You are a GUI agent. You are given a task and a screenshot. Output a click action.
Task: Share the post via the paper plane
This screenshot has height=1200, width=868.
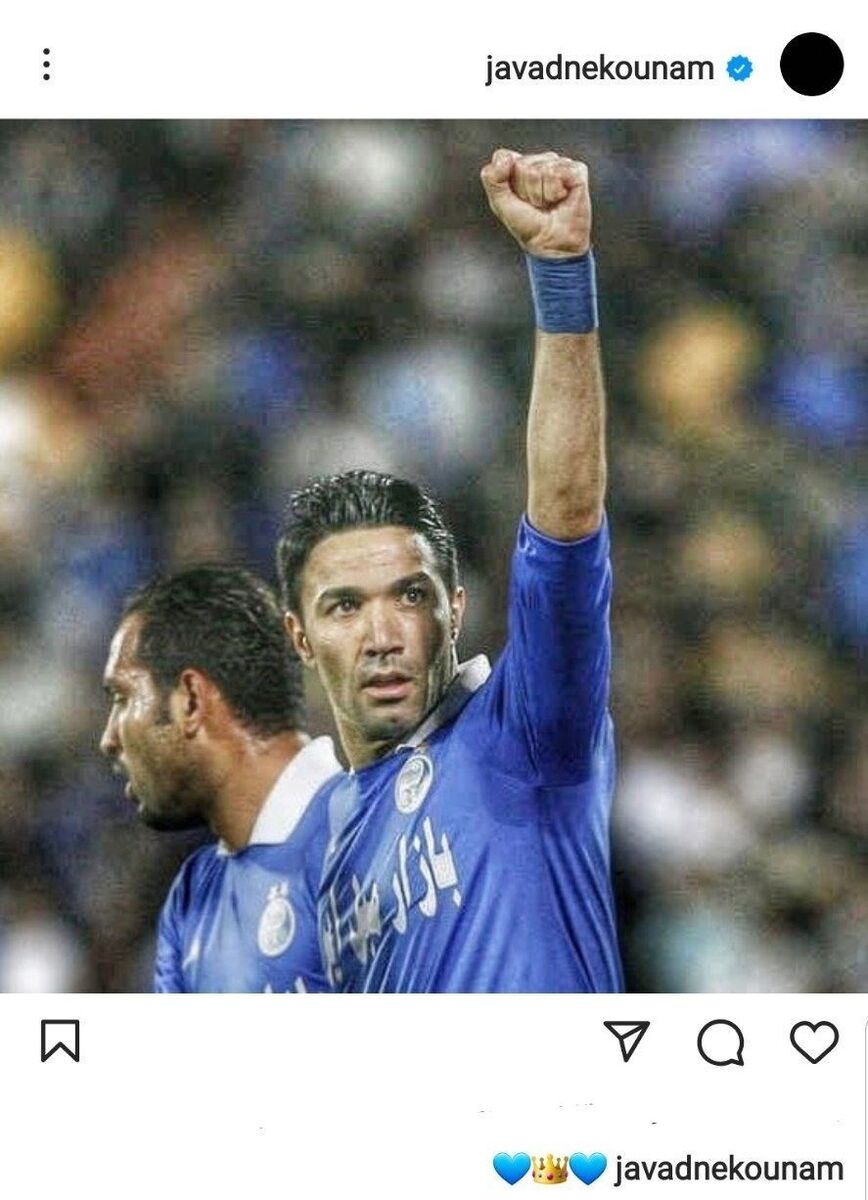click(627, 1041)
